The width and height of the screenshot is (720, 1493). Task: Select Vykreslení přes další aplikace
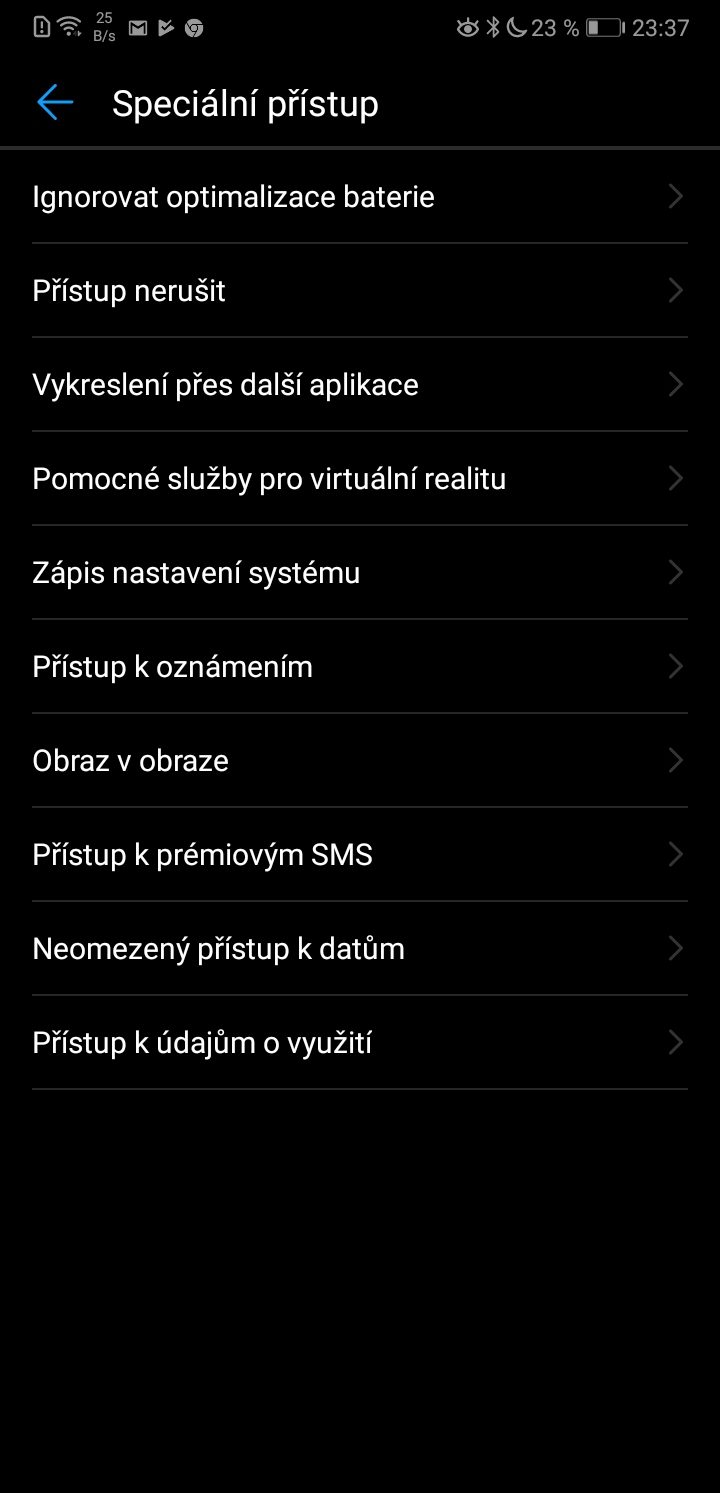(x=360, y=385)
